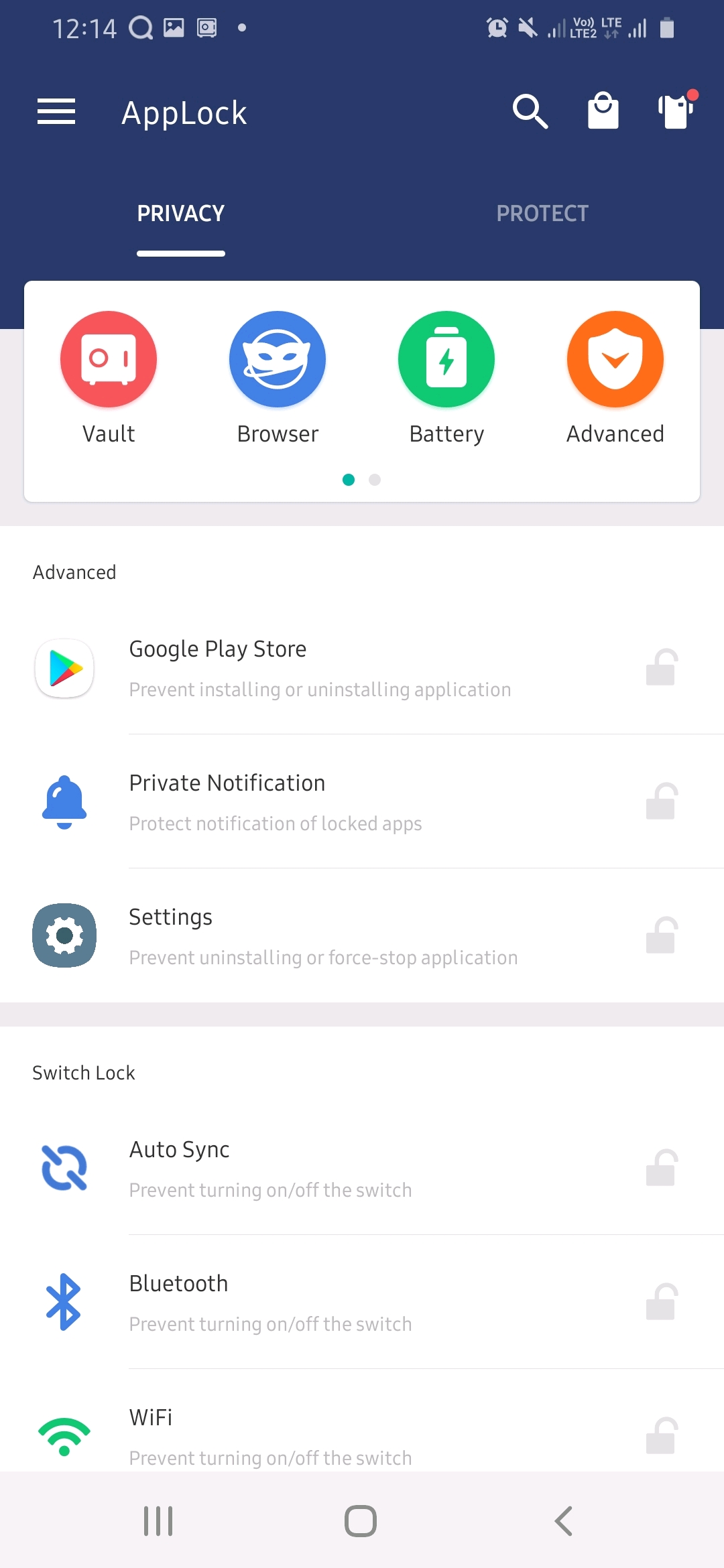Lock the Settings app

pos(661,935)
